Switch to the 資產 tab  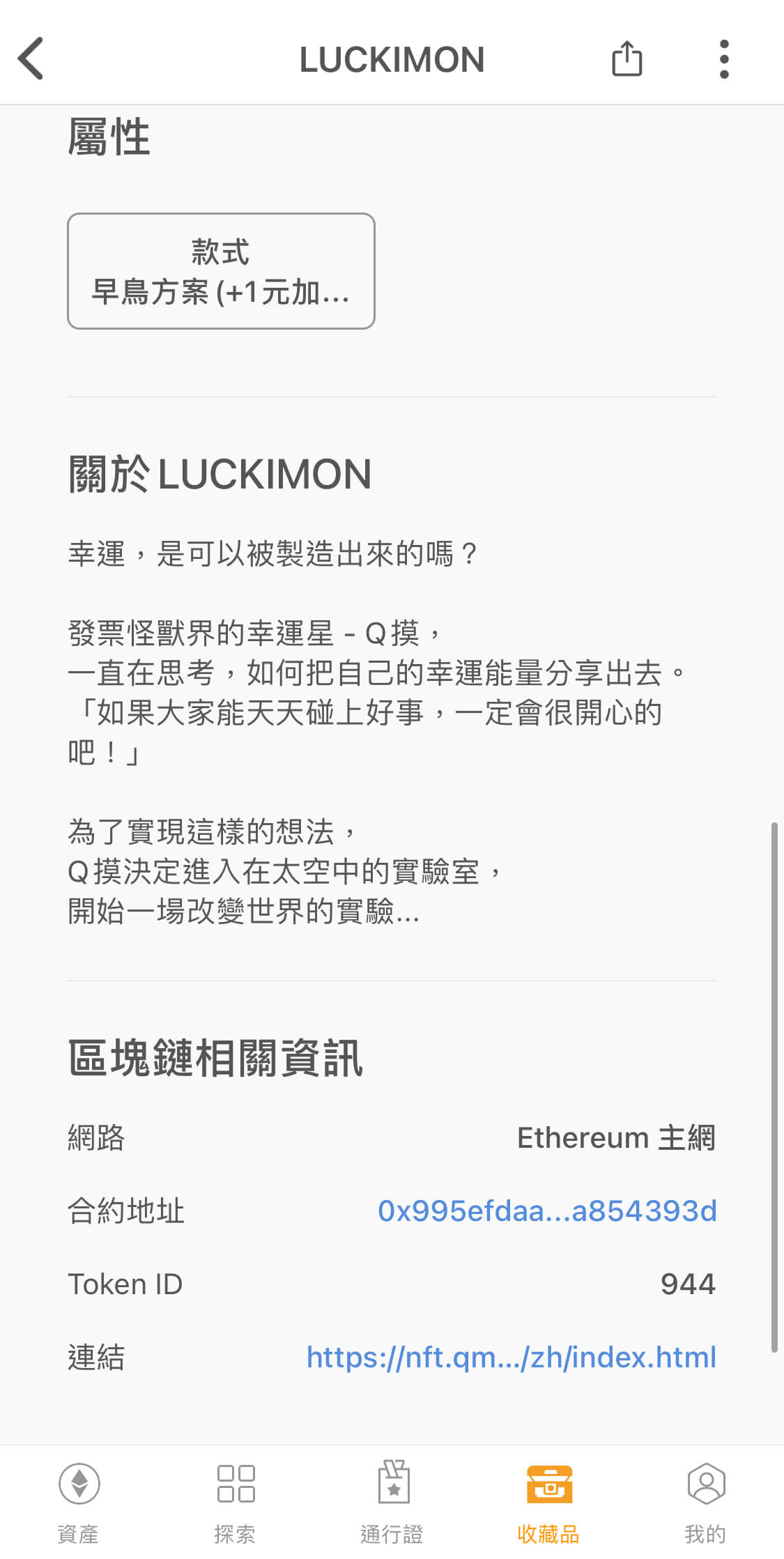(79, 1502)
